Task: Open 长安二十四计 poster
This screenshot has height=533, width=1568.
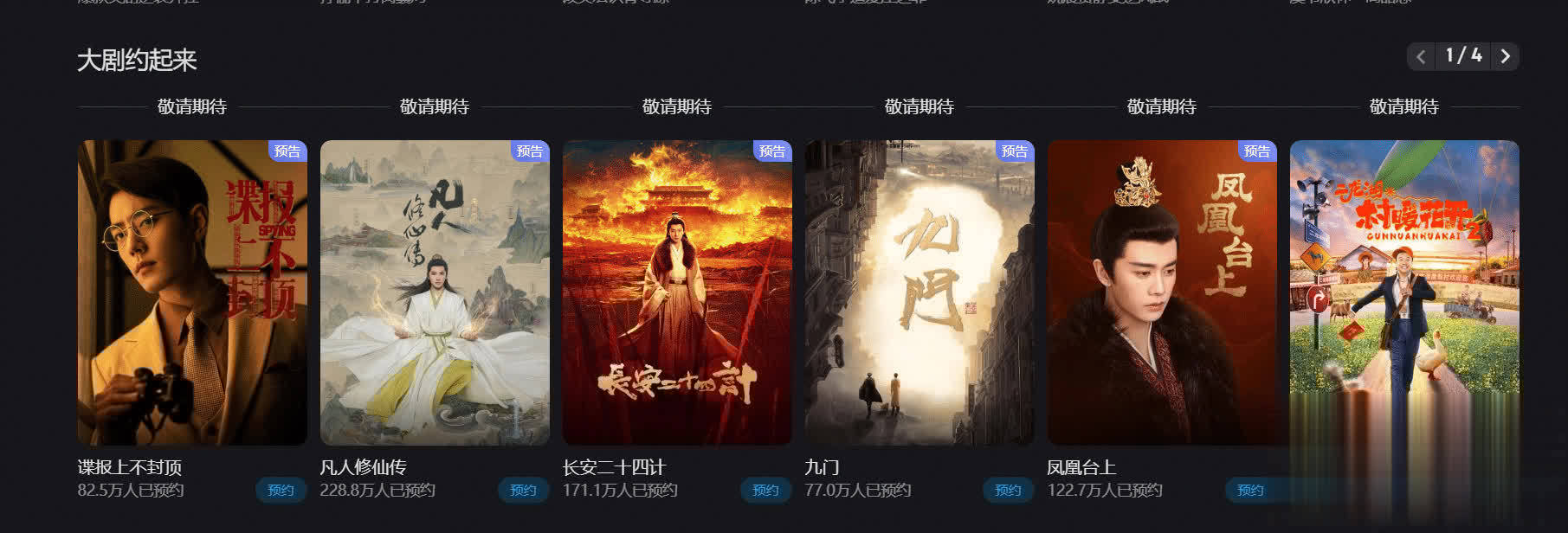Action: click(x=677, y=292)
